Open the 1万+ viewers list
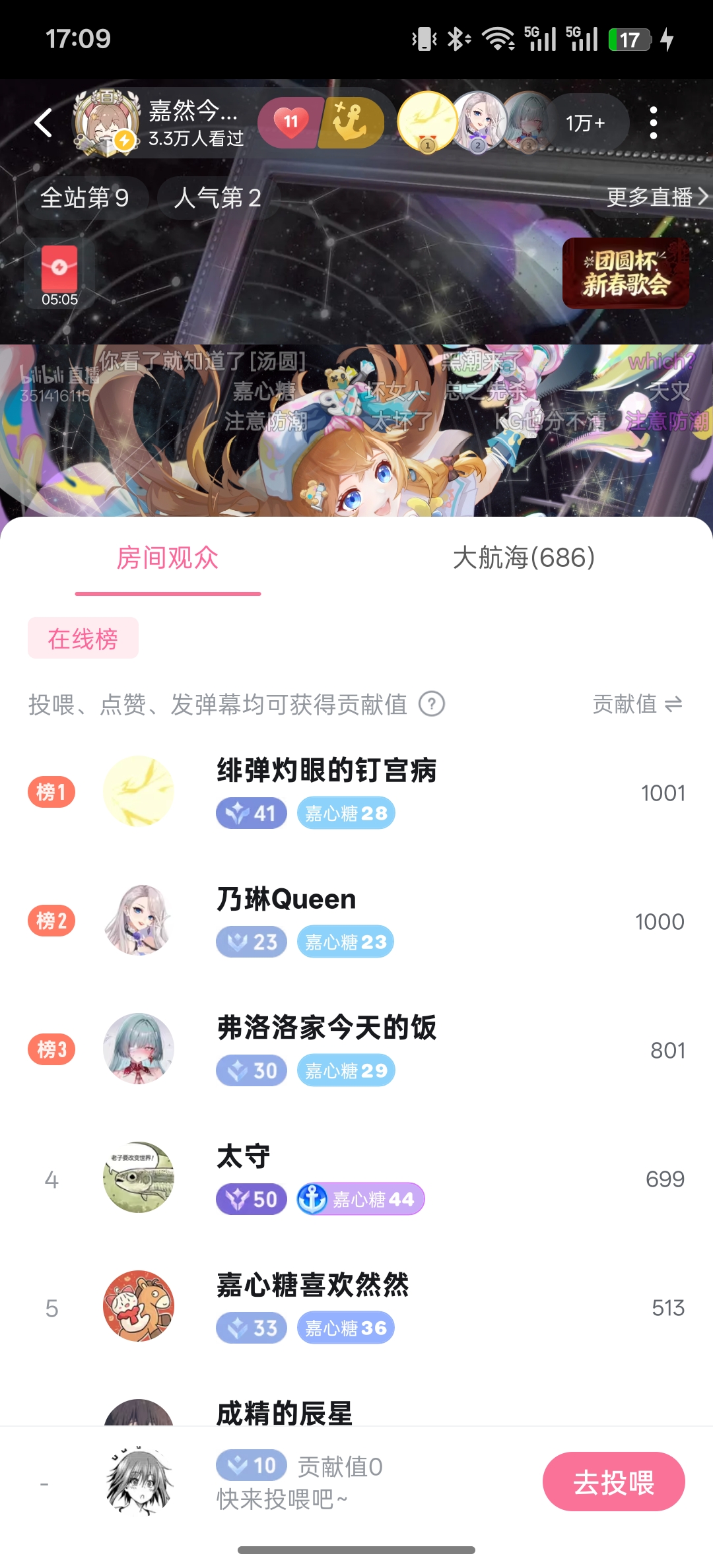Screen dimensions: 713x1568 tap(585, 123)
